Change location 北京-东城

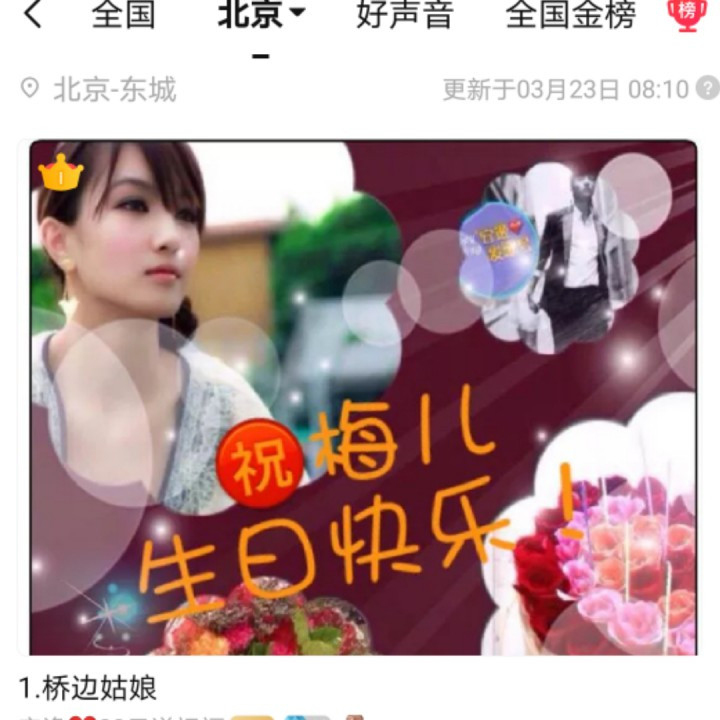point(100,90)
